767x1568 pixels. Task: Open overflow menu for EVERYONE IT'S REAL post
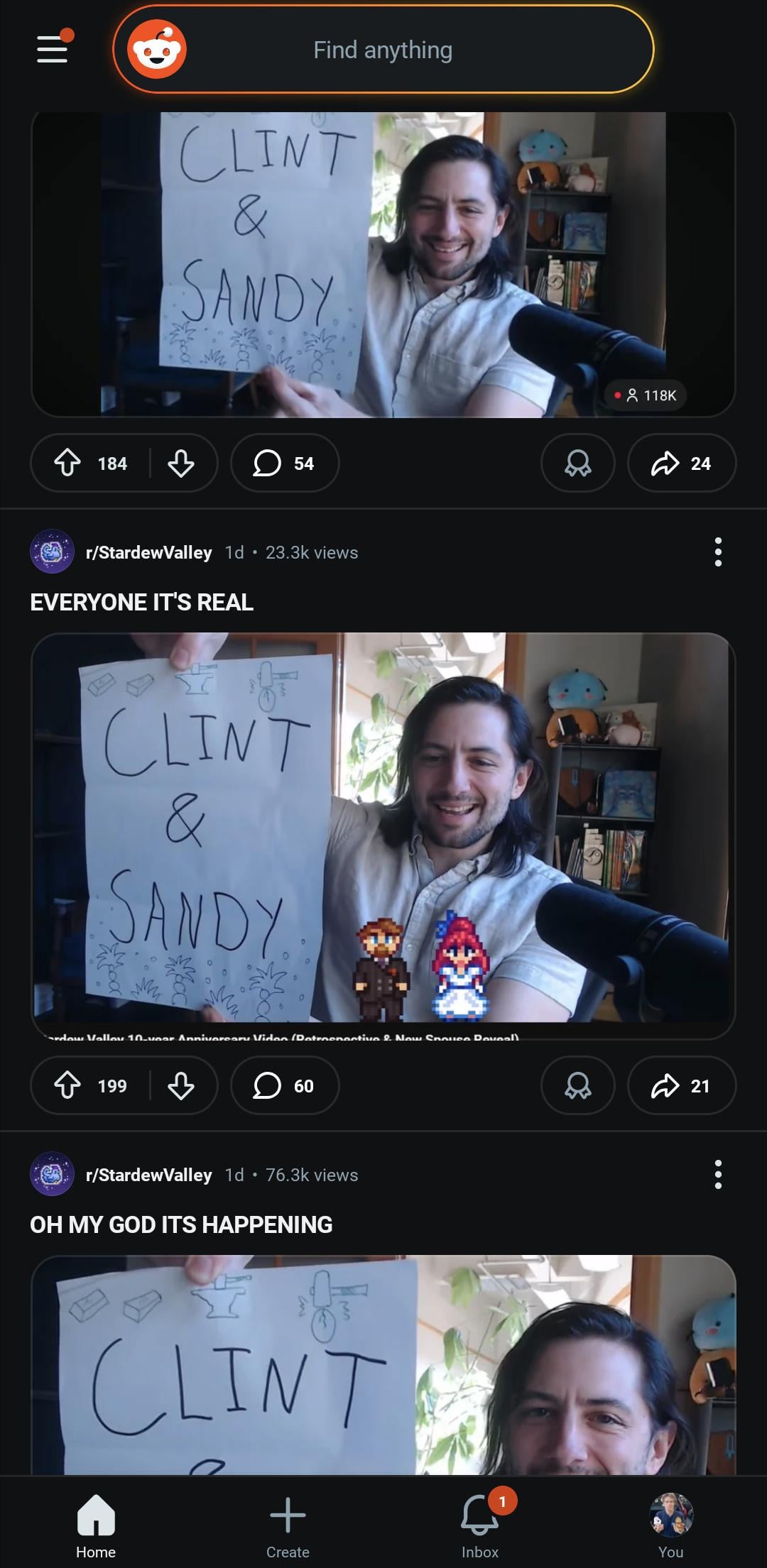point(718,552)
